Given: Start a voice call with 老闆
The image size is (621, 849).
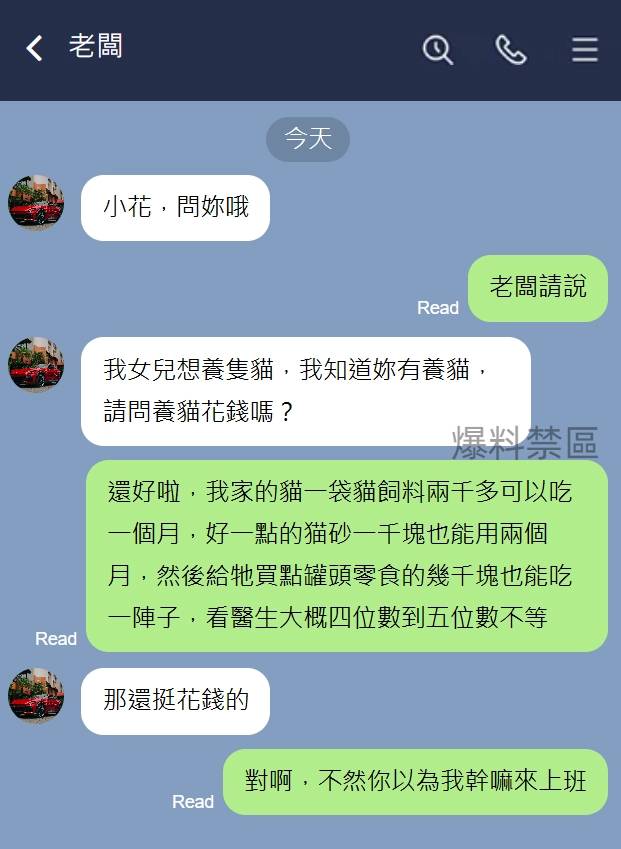Looking at the screenshot, I should (511, 49).
